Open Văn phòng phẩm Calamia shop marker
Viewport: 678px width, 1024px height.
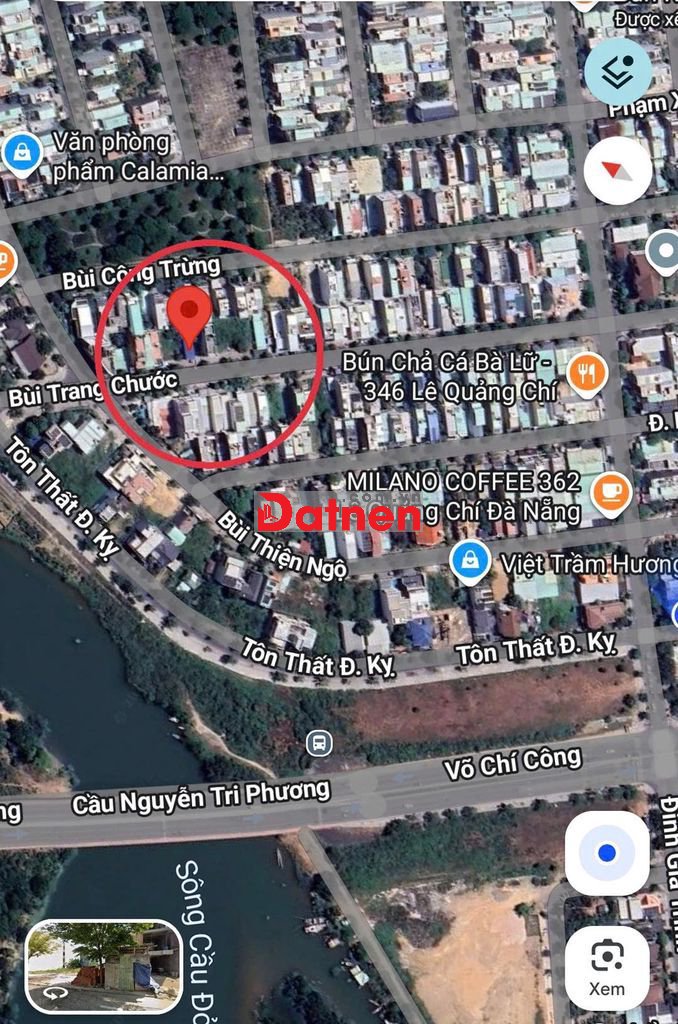21,154
